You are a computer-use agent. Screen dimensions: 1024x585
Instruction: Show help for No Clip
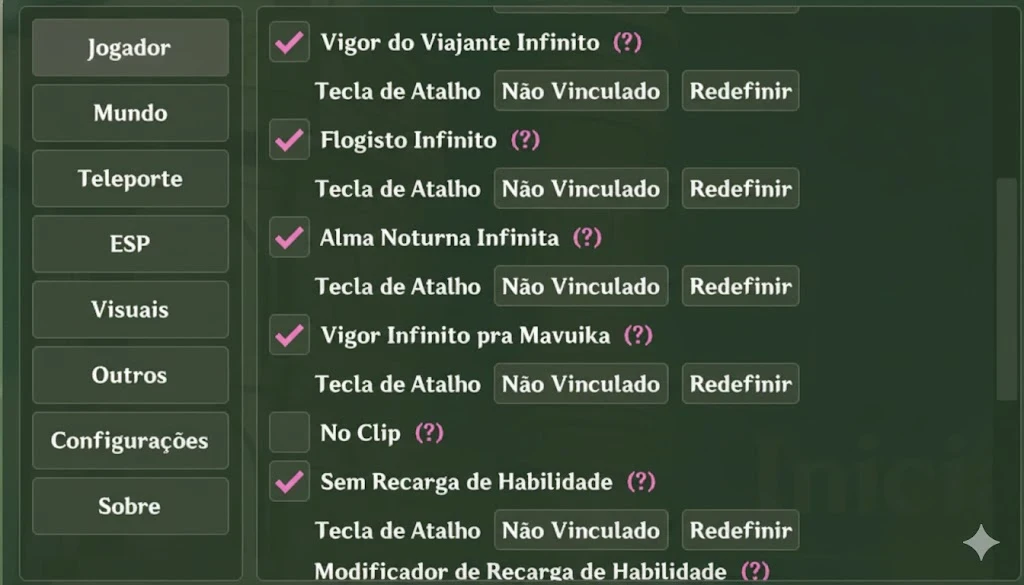(429, 433)
